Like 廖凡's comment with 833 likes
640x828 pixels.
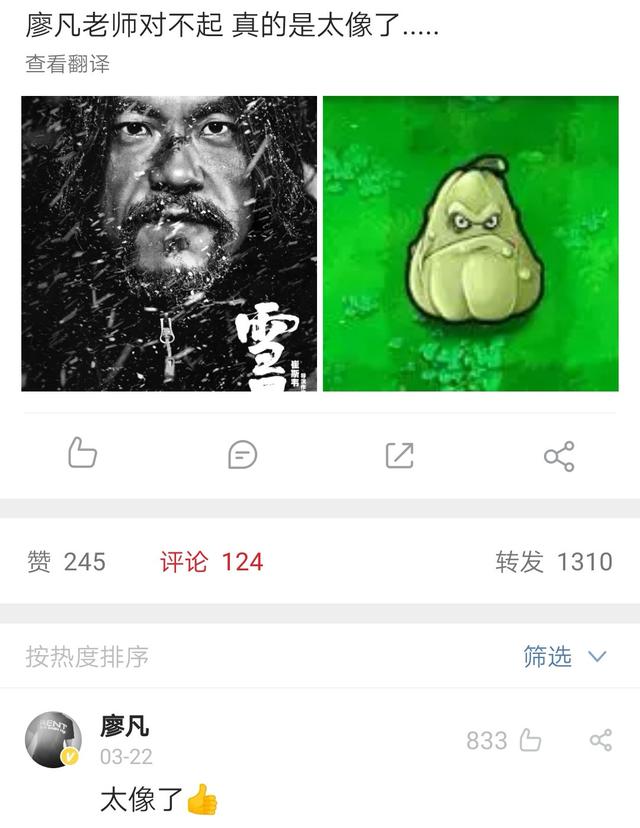530,741
